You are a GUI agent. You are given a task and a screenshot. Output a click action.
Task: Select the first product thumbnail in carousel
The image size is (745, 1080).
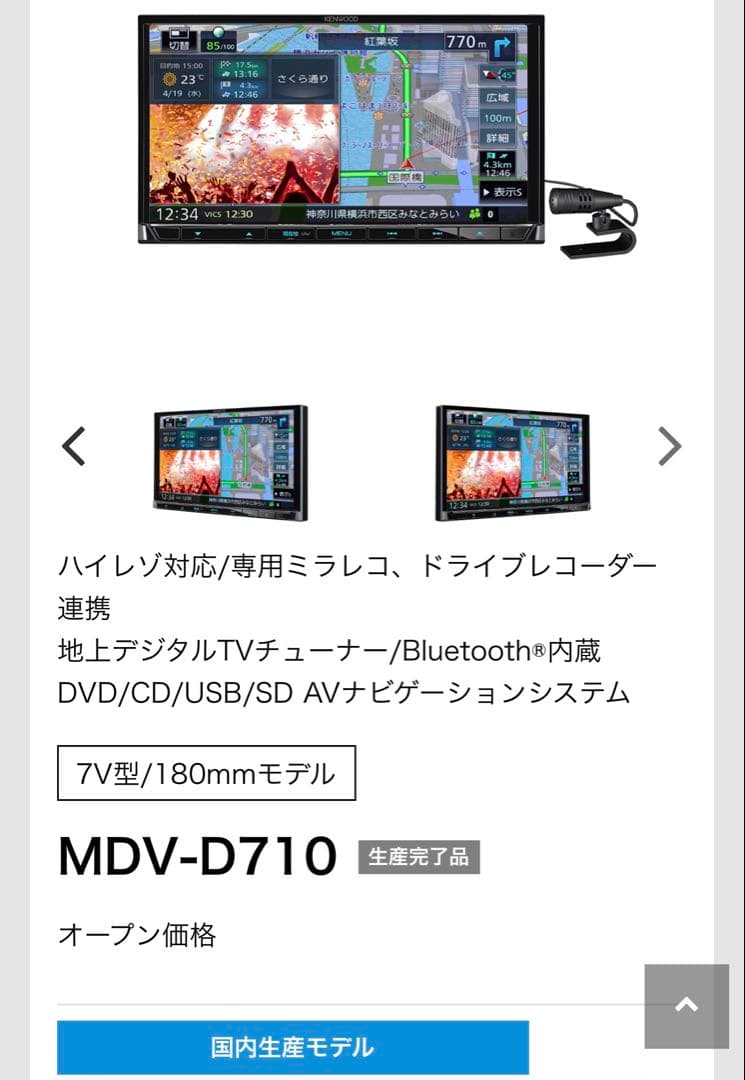click(230, 462)
